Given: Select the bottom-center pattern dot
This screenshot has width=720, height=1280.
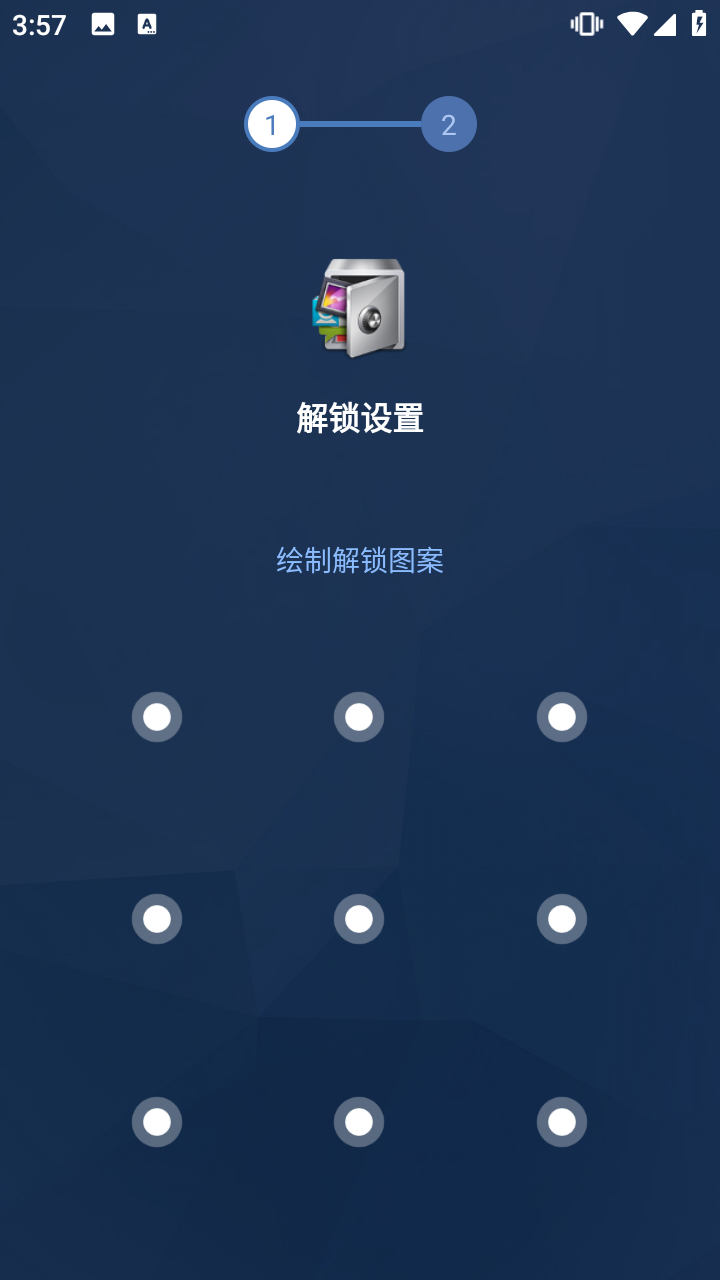Looking at the screenshot, I should click(359, 1122).
